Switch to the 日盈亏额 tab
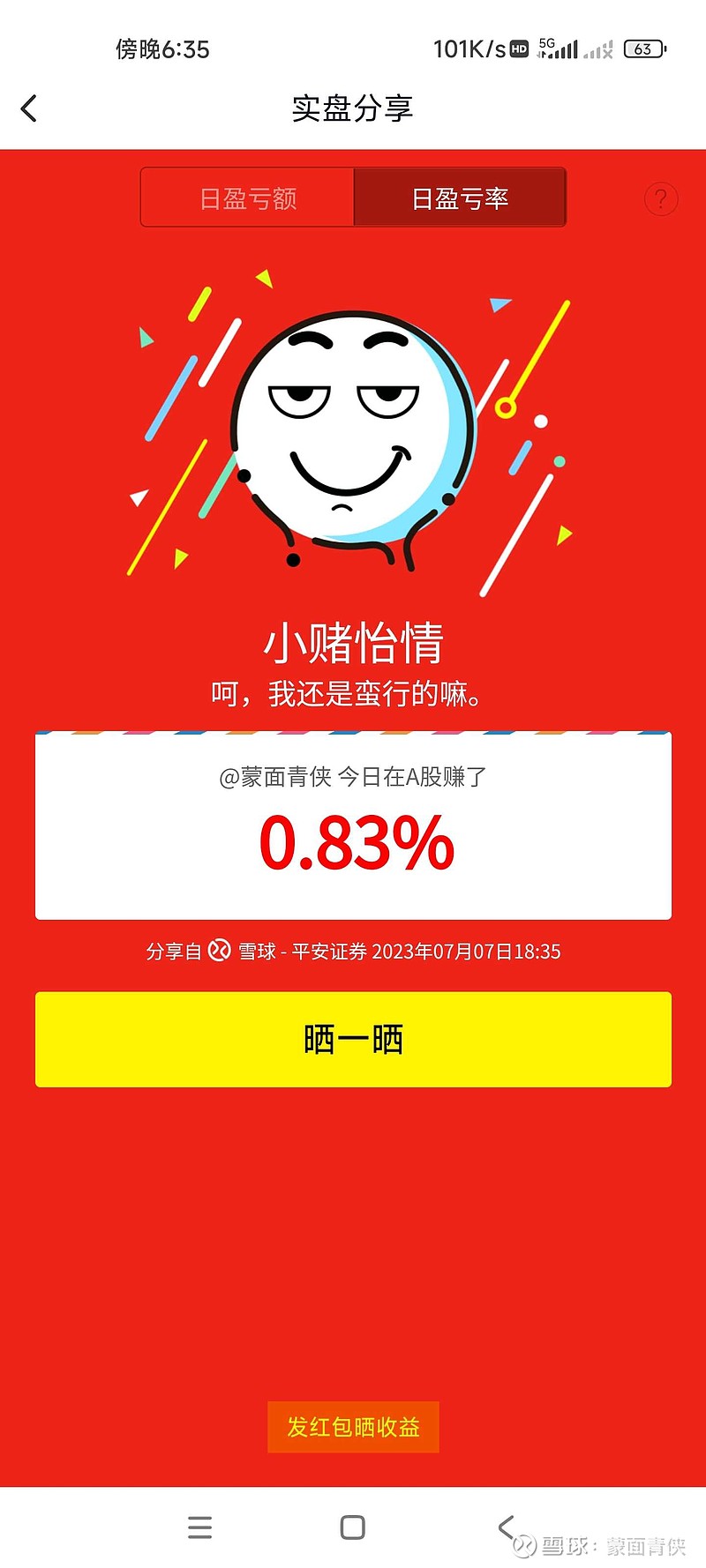This screenshot has width=706, height=1568. pyautogui.click(x=248, y=198)
